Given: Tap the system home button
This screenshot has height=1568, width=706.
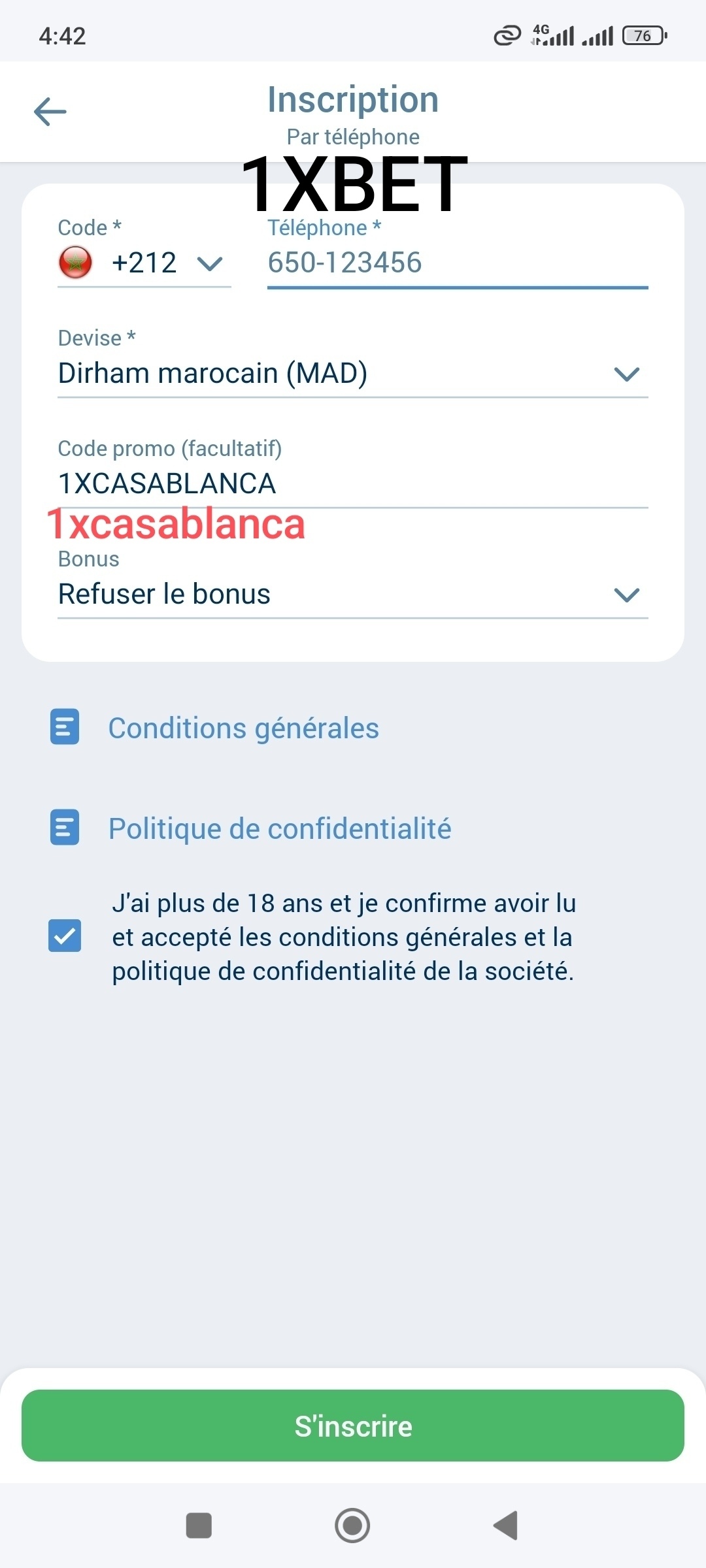Looking at the screenshot, I should pyautogui.click(x=352, y=1526).
